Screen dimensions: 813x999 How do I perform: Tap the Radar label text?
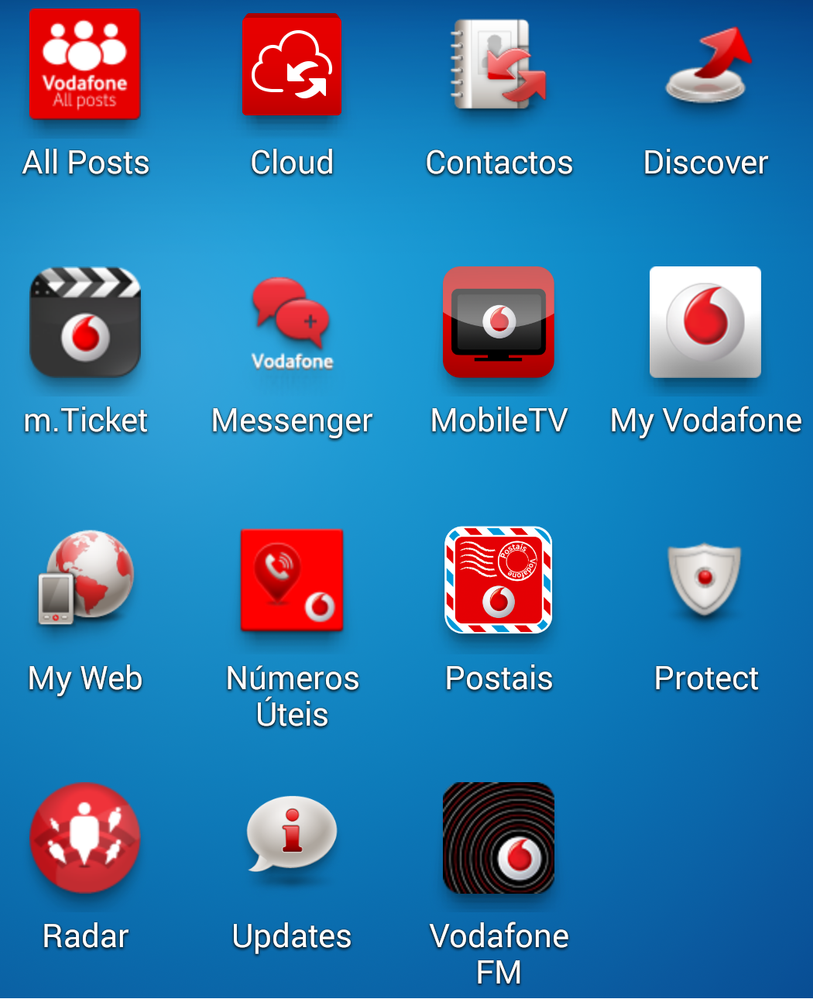pos(84,936)
